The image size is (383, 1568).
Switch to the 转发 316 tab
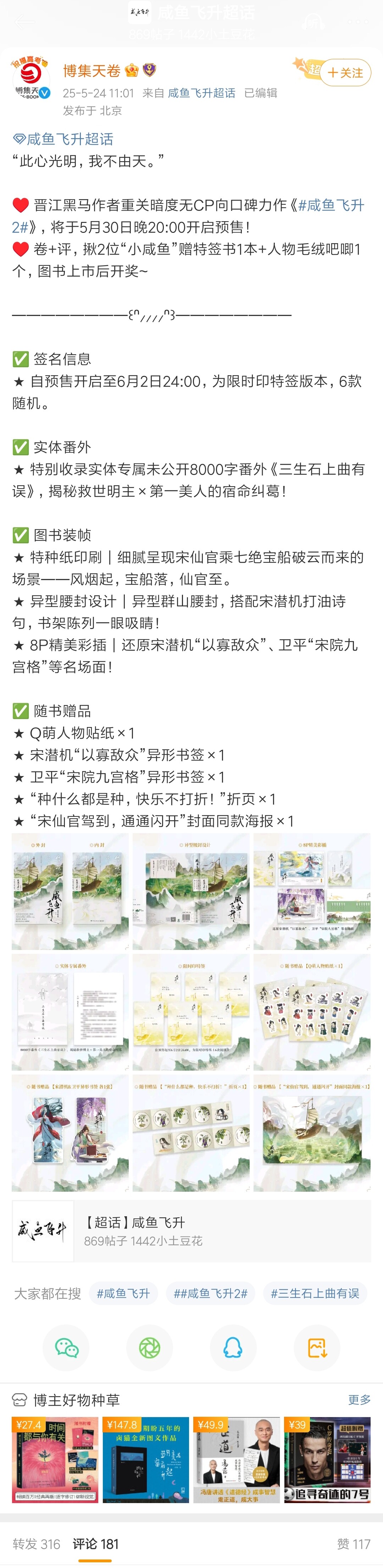pos(37,1544)
